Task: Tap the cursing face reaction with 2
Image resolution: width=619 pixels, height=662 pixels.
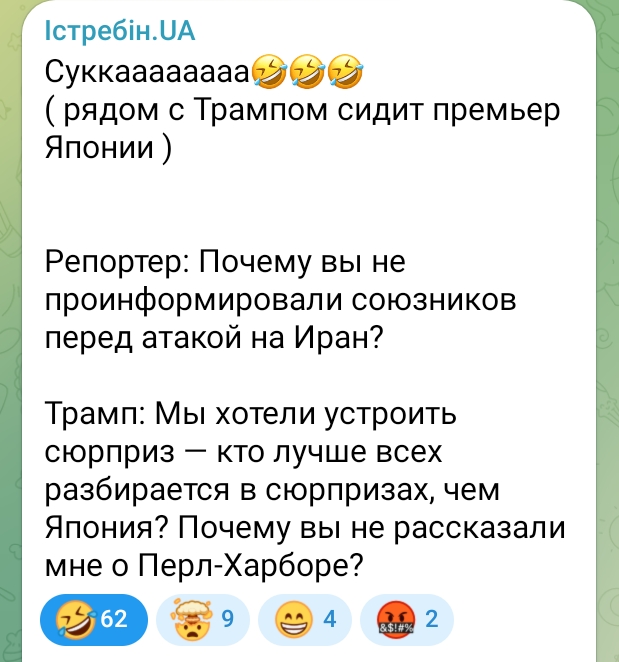Action: coord(406,620)
